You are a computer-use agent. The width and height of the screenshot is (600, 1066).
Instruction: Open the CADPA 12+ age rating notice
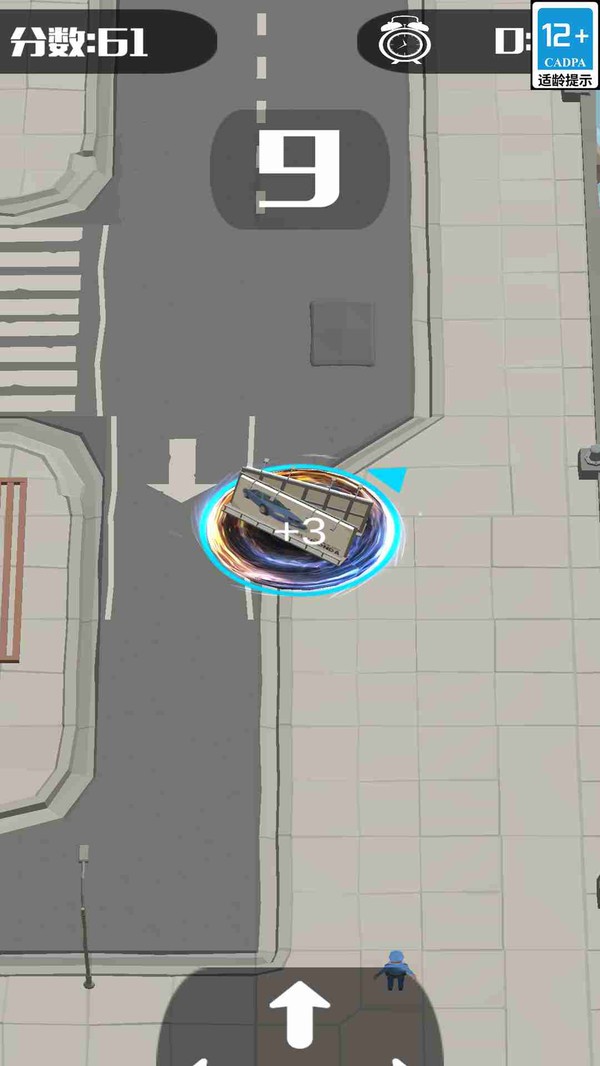(565, 45)
